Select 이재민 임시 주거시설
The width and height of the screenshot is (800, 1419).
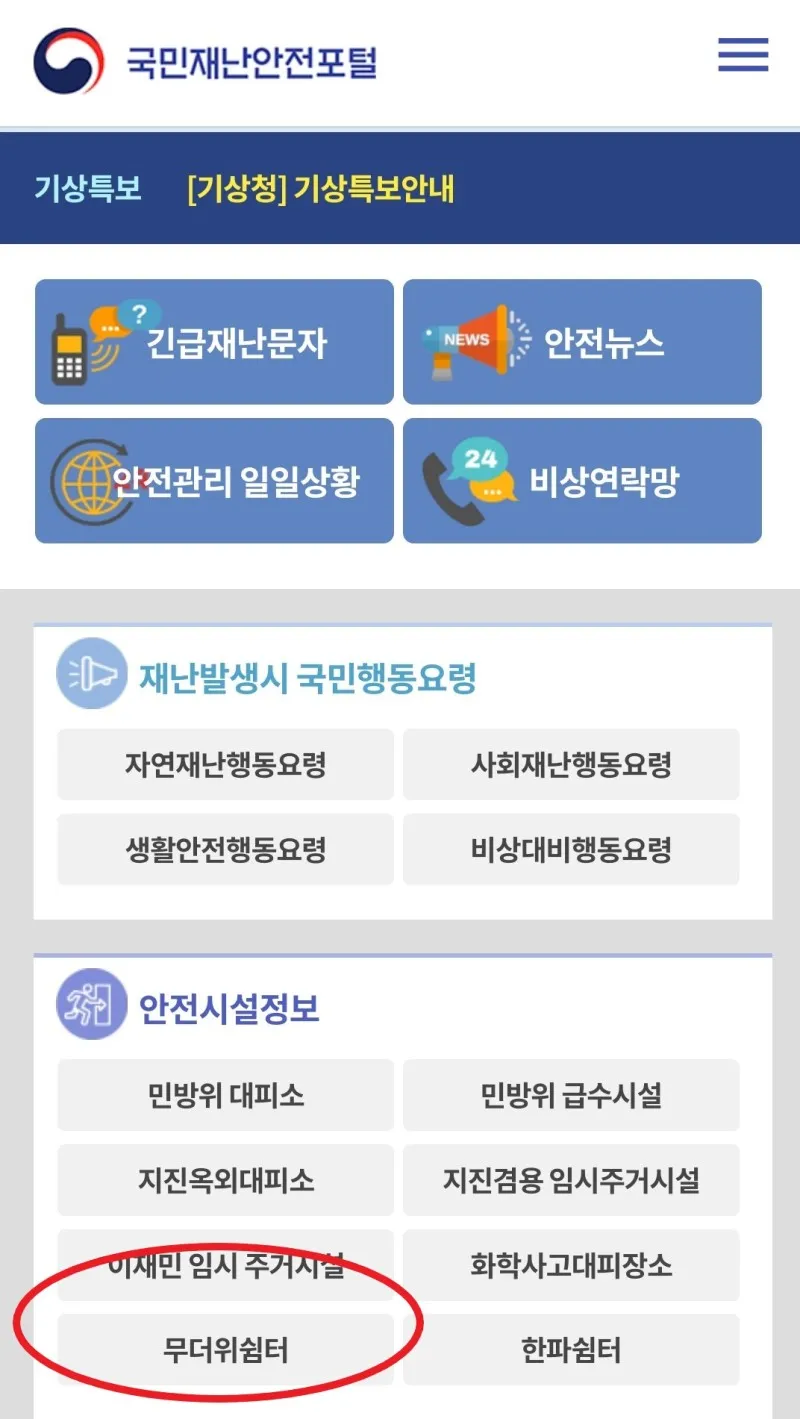(x=225, y=1265)
